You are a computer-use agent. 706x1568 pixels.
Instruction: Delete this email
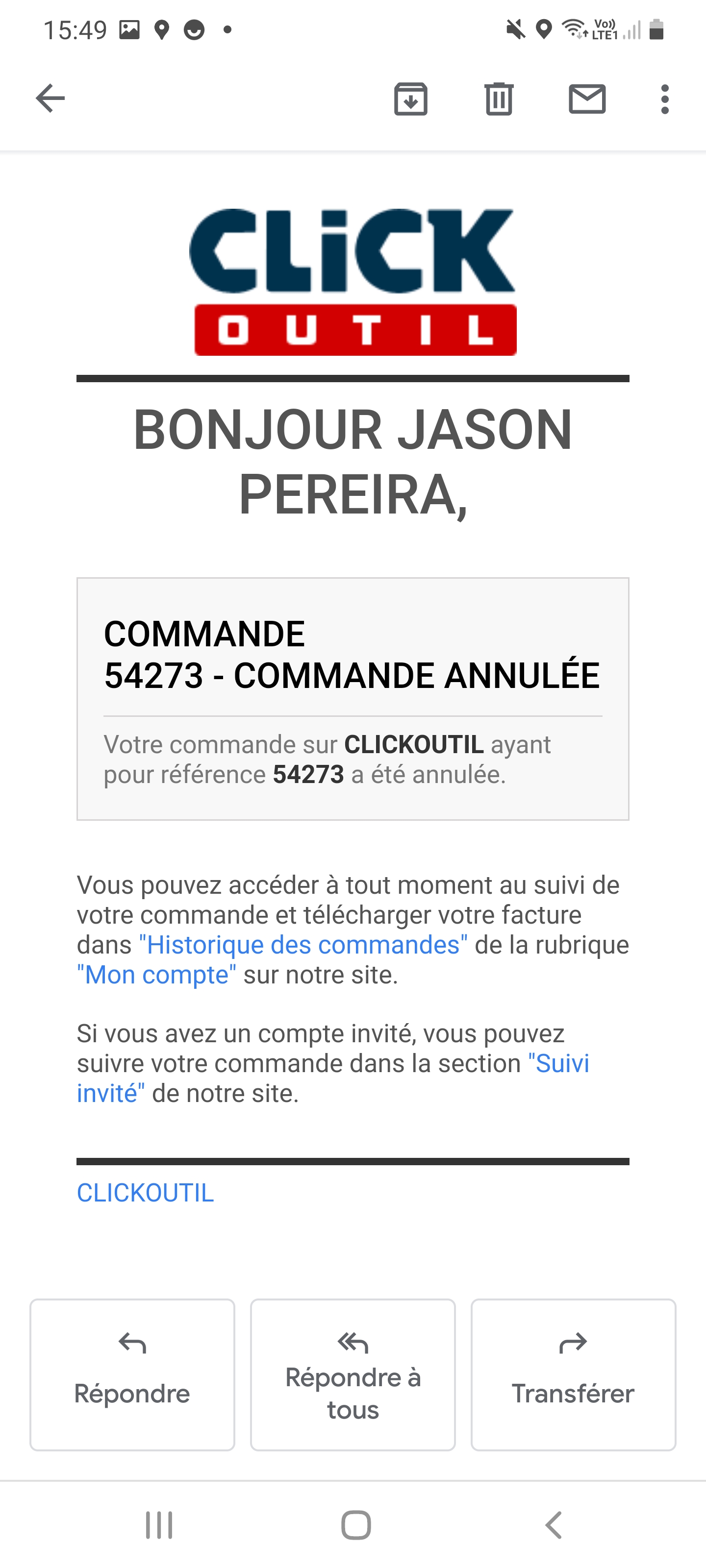tap(499, 98)
